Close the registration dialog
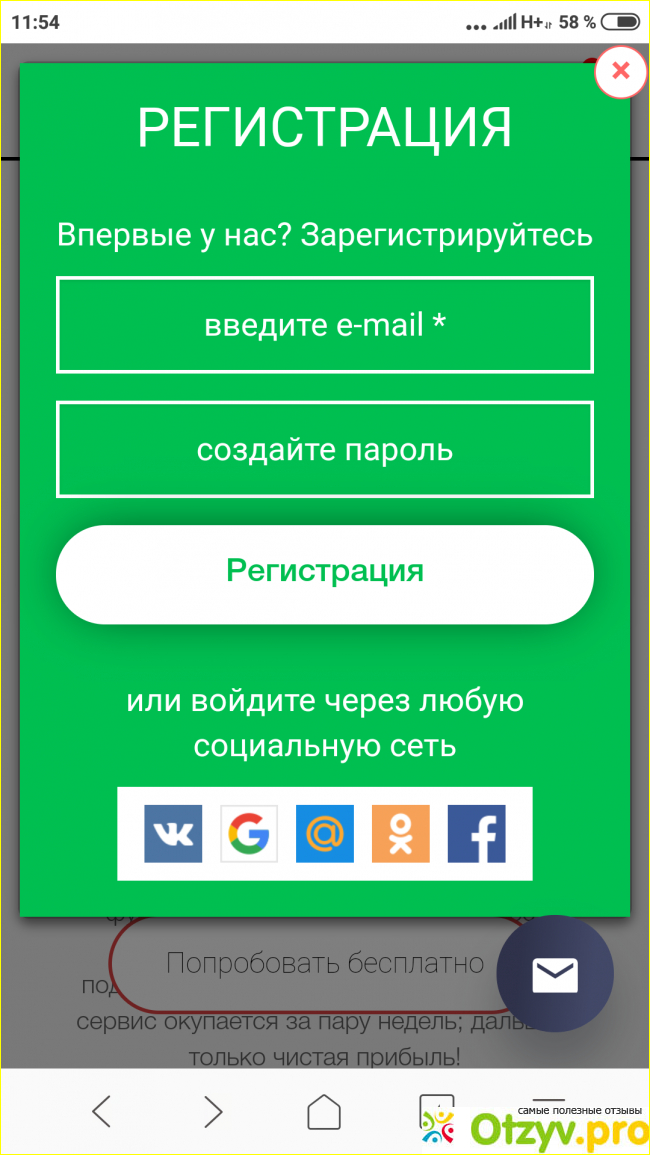The width and height of the screenshot is (650, 1155). coord(621,71)
